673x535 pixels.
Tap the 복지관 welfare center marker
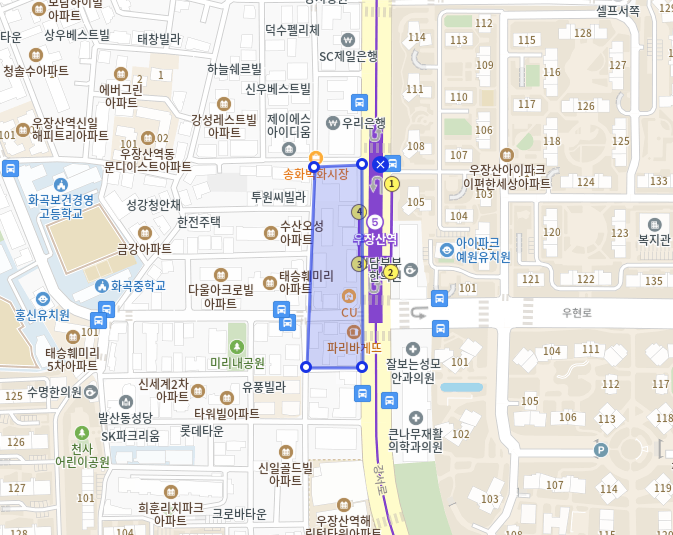pyautogui.click(x=655, y=224)
